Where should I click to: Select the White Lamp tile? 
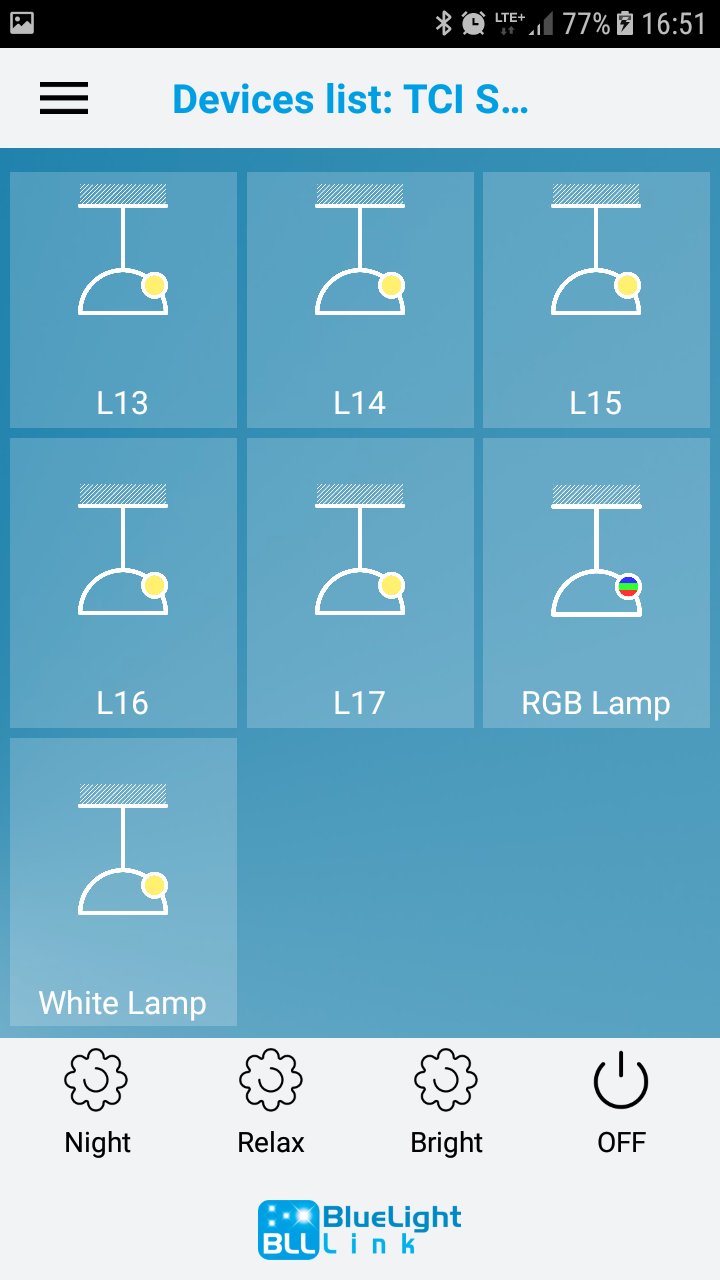point(123,882)
